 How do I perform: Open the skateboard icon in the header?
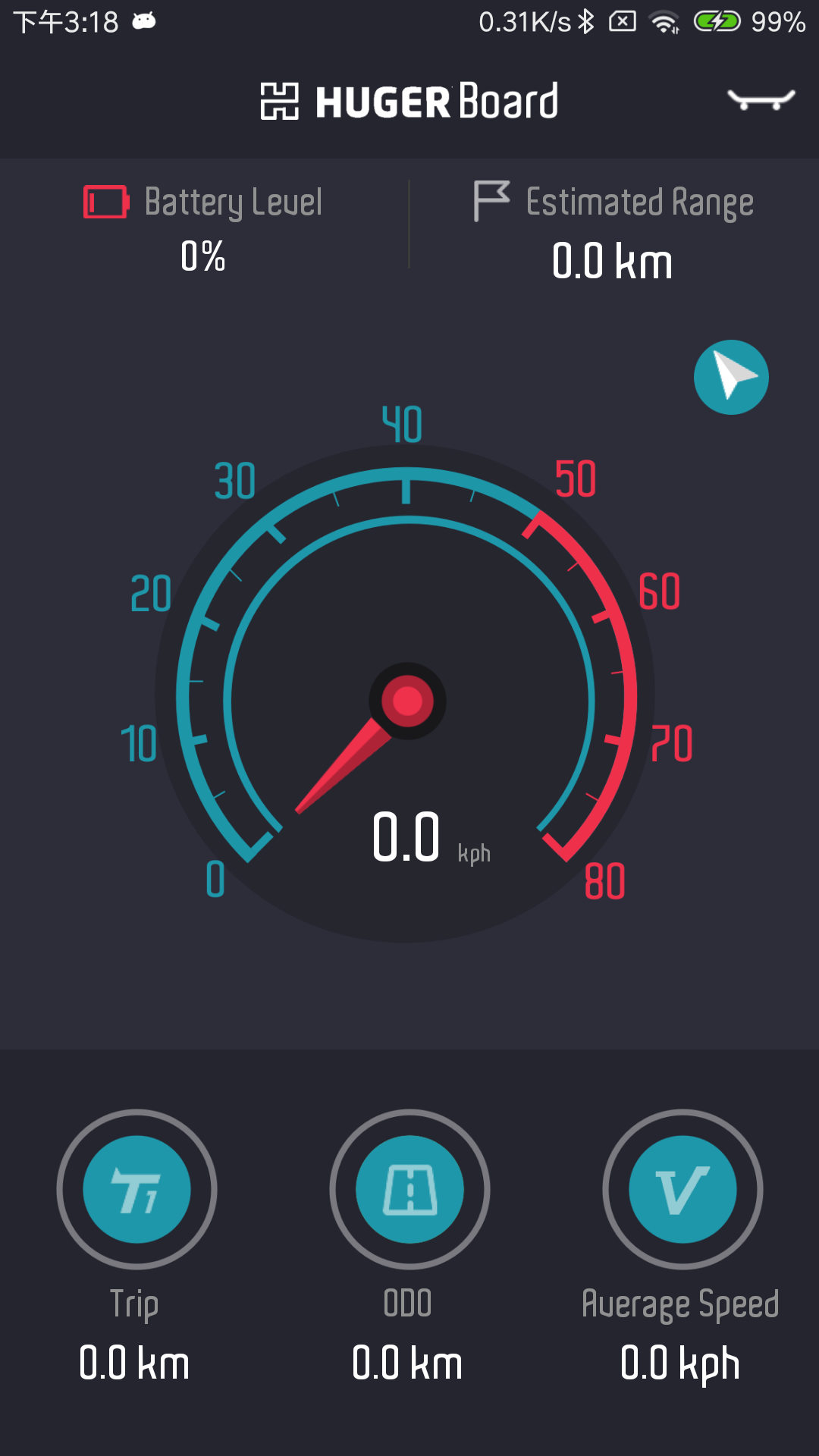pos(761,99)
